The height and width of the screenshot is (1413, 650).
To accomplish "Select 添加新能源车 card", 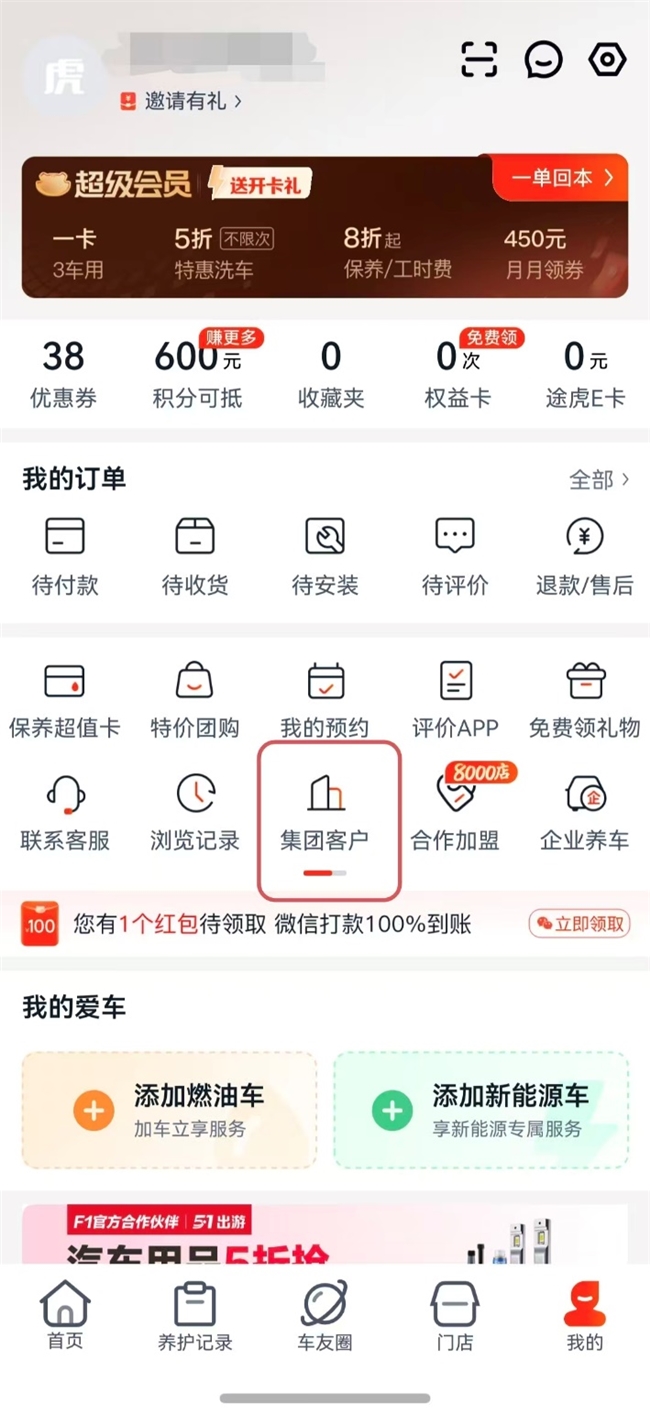I will tap(481, 1110).
